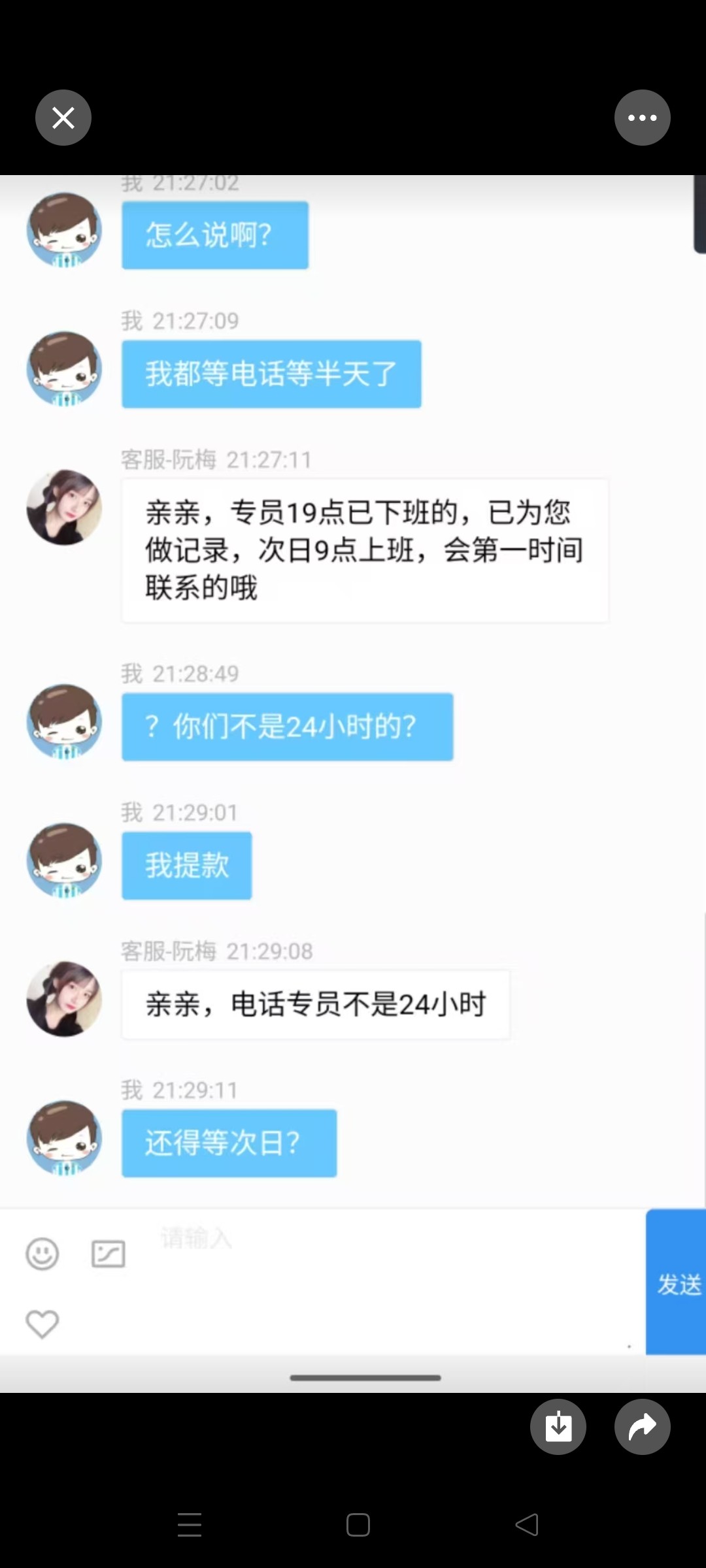Return to the system home screen
The width and height of the screenshot is (706, 1568).
coord(358,1525)
